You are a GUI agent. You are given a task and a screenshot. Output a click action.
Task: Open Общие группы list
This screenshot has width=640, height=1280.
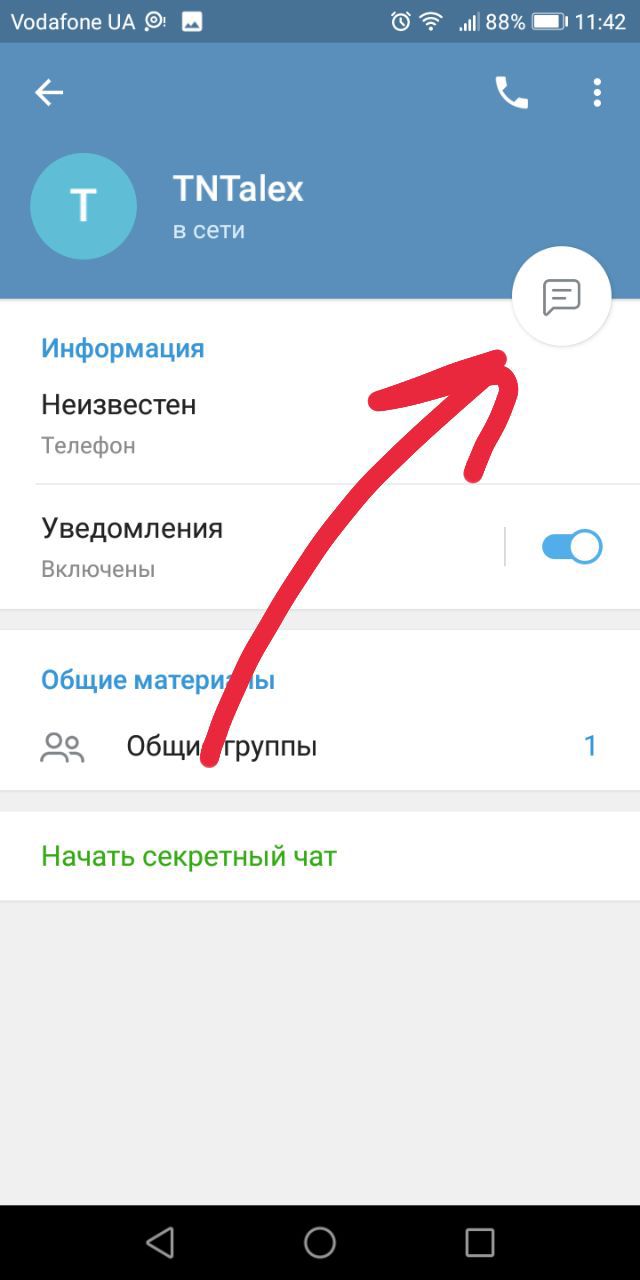(x=320, y=746)
